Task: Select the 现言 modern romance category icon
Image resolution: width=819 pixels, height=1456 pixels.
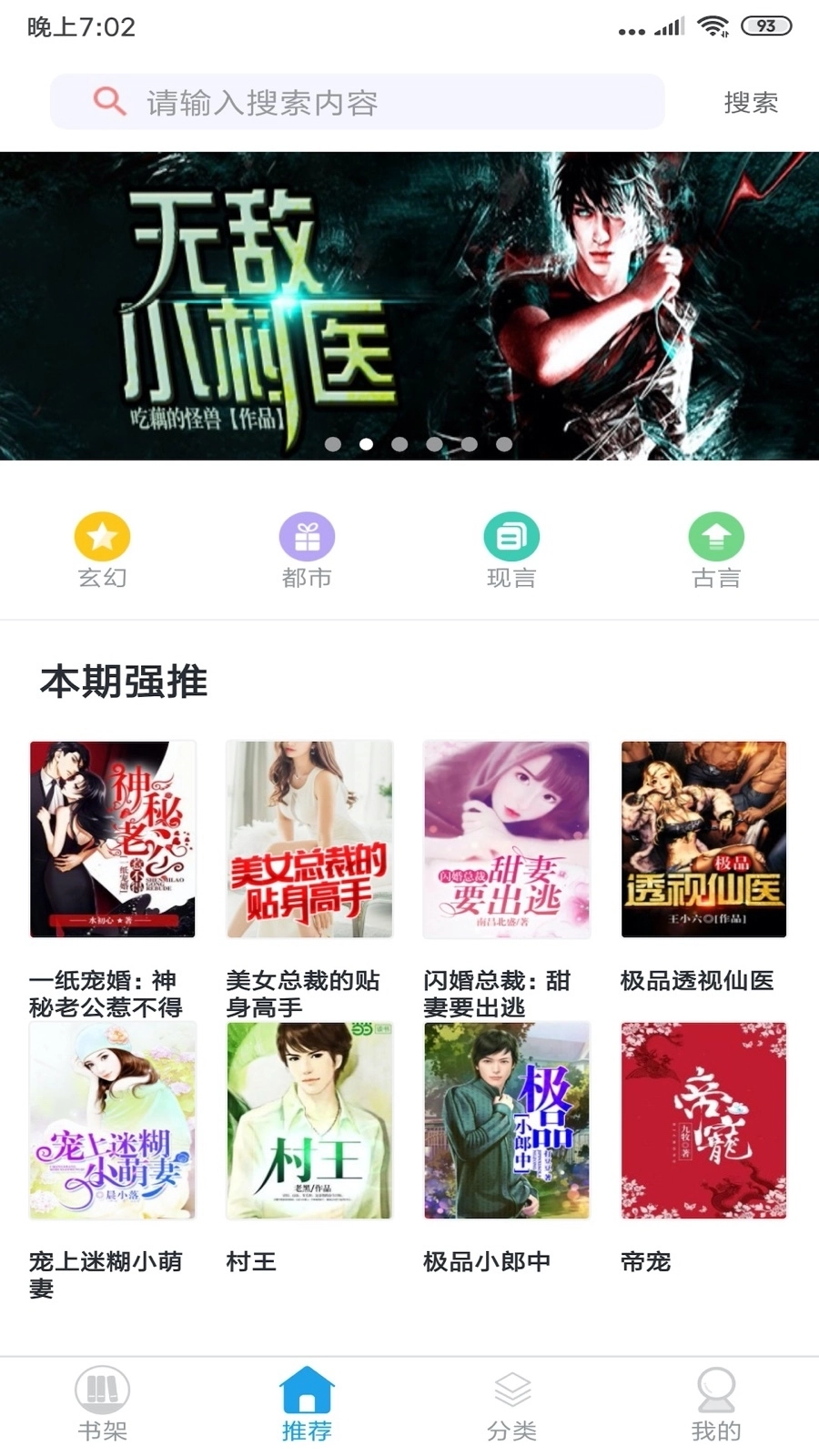Action: 511,536
